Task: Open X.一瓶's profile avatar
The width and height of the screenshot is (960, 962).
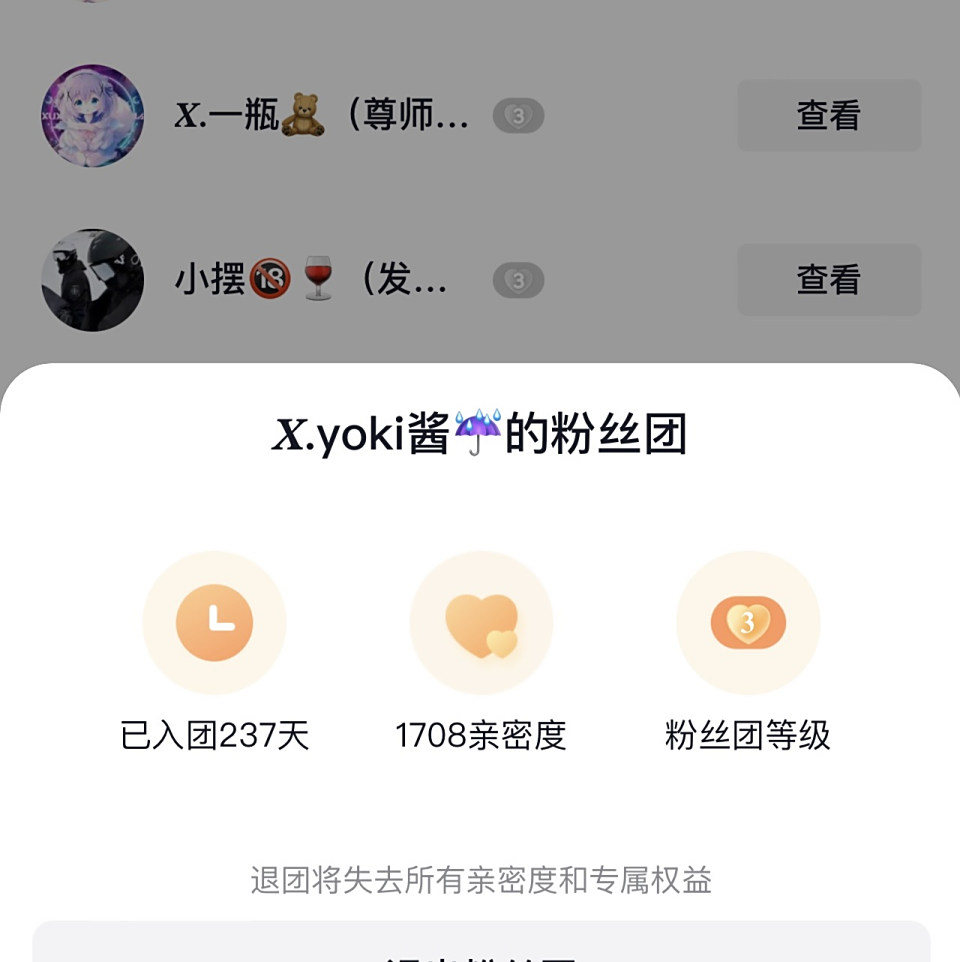Action: pos(92,116)
